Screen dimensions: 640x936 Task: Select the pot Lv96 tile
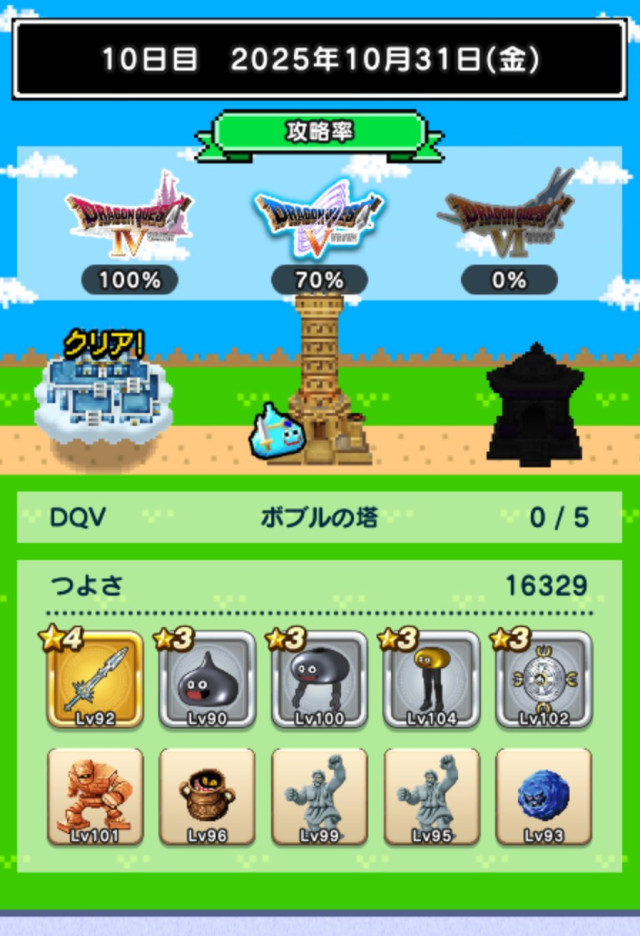click(x=207, y=796)
